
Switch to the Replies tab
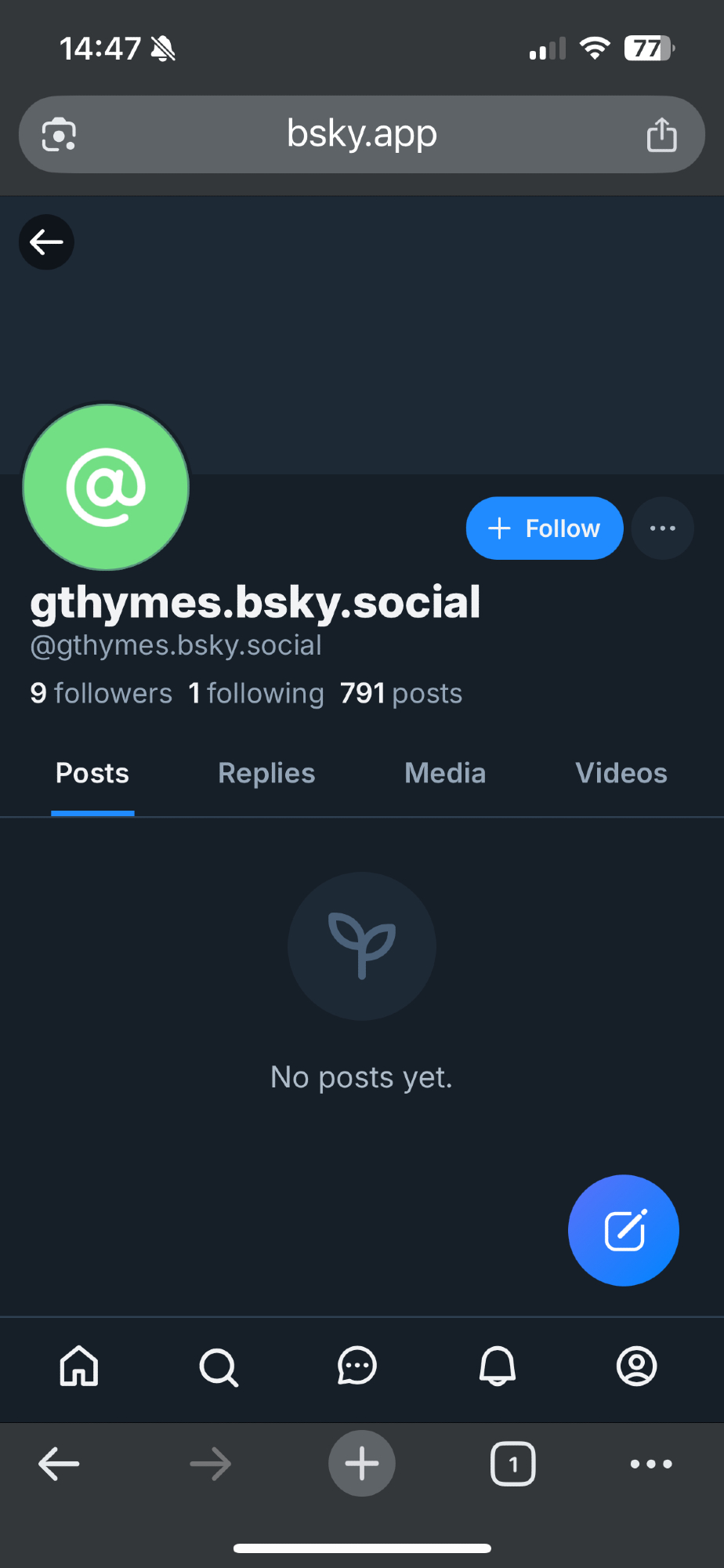(x=266, y=773)
